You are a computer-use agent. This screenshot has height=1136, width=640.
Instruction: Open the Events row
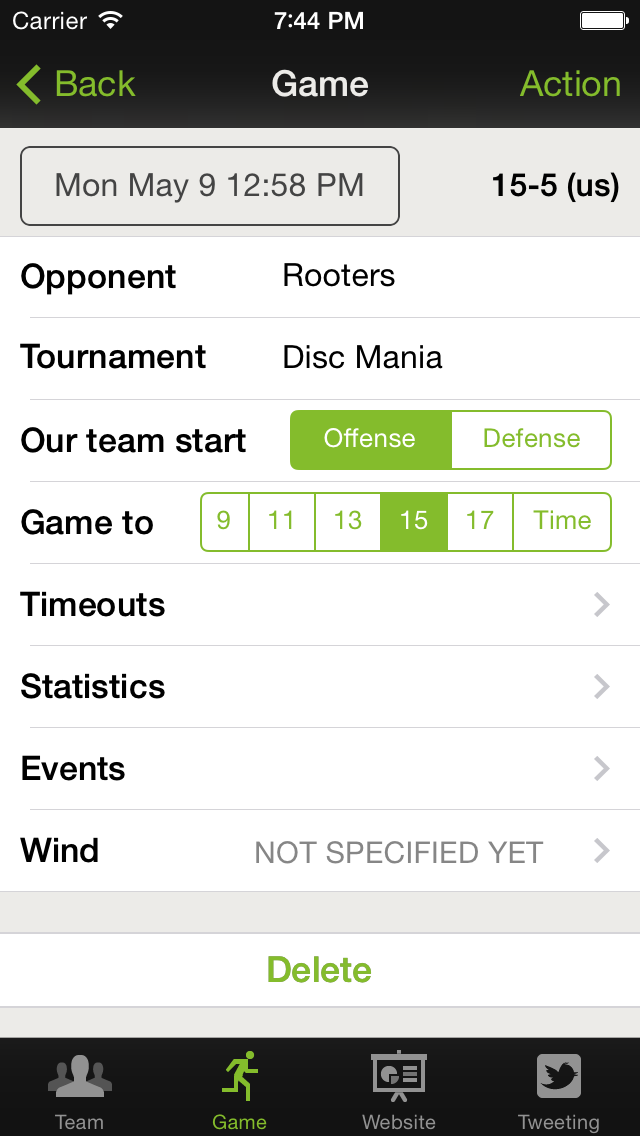point(320,768)
